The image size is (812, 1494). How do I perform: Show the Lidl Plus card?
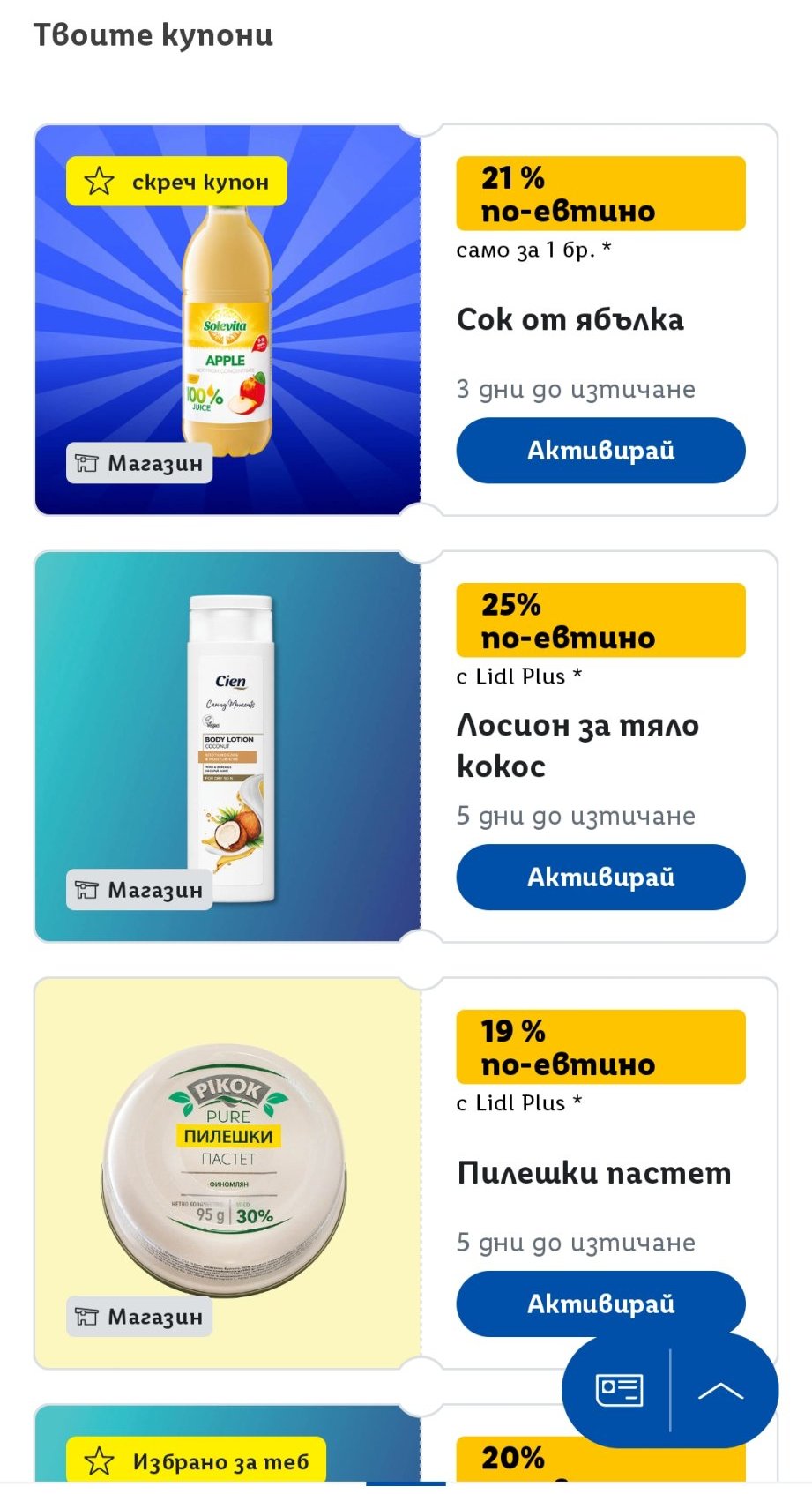619,1391
